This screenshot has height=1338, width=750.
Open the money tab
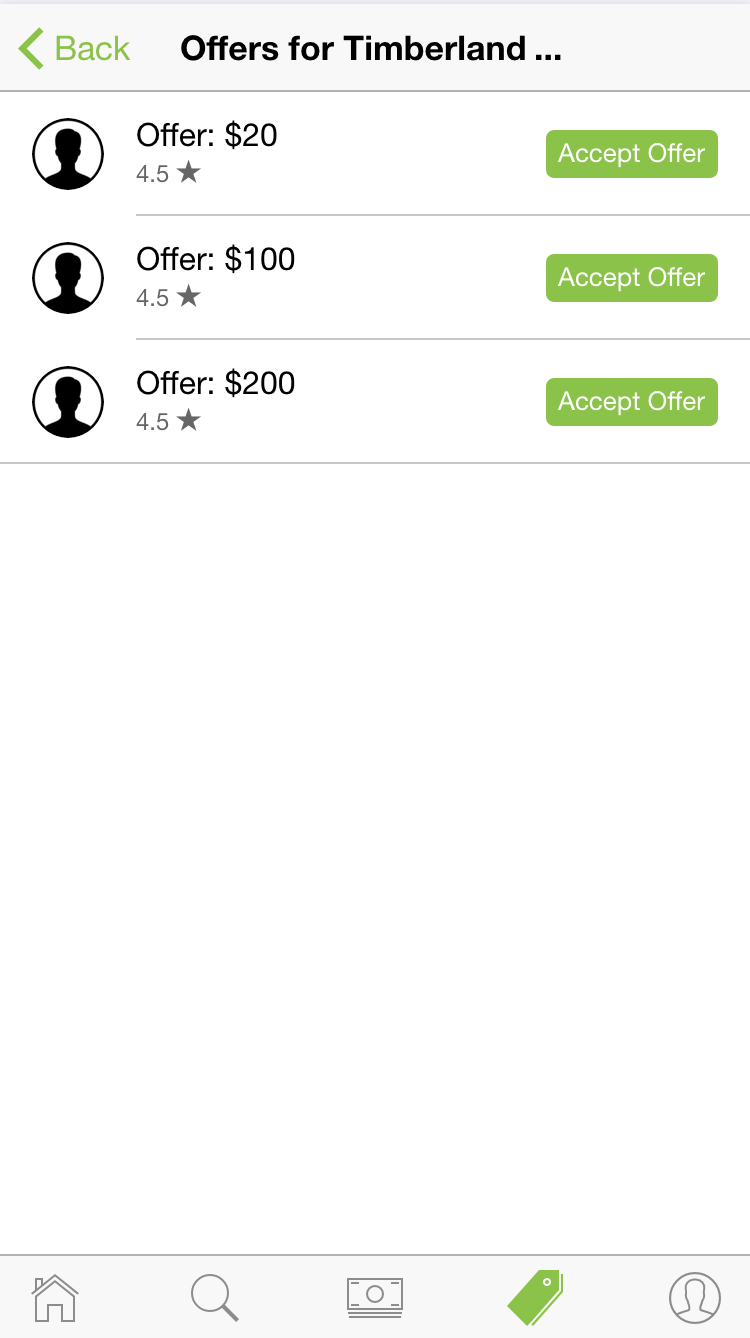375,1297
